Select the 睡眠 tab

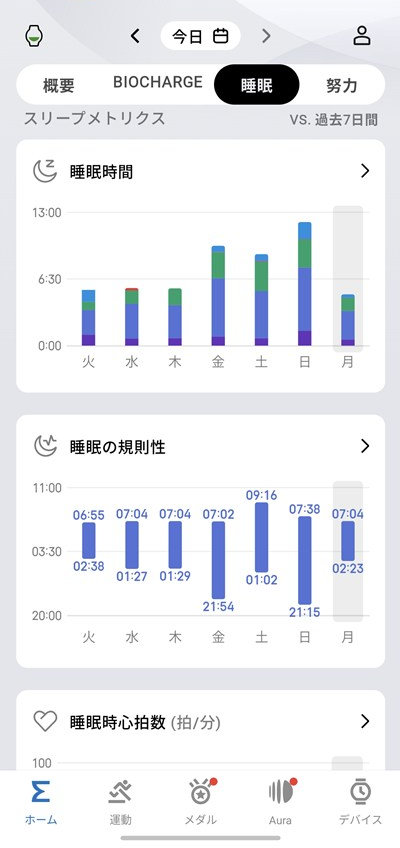pyautogui.click(x=257, y=85)
